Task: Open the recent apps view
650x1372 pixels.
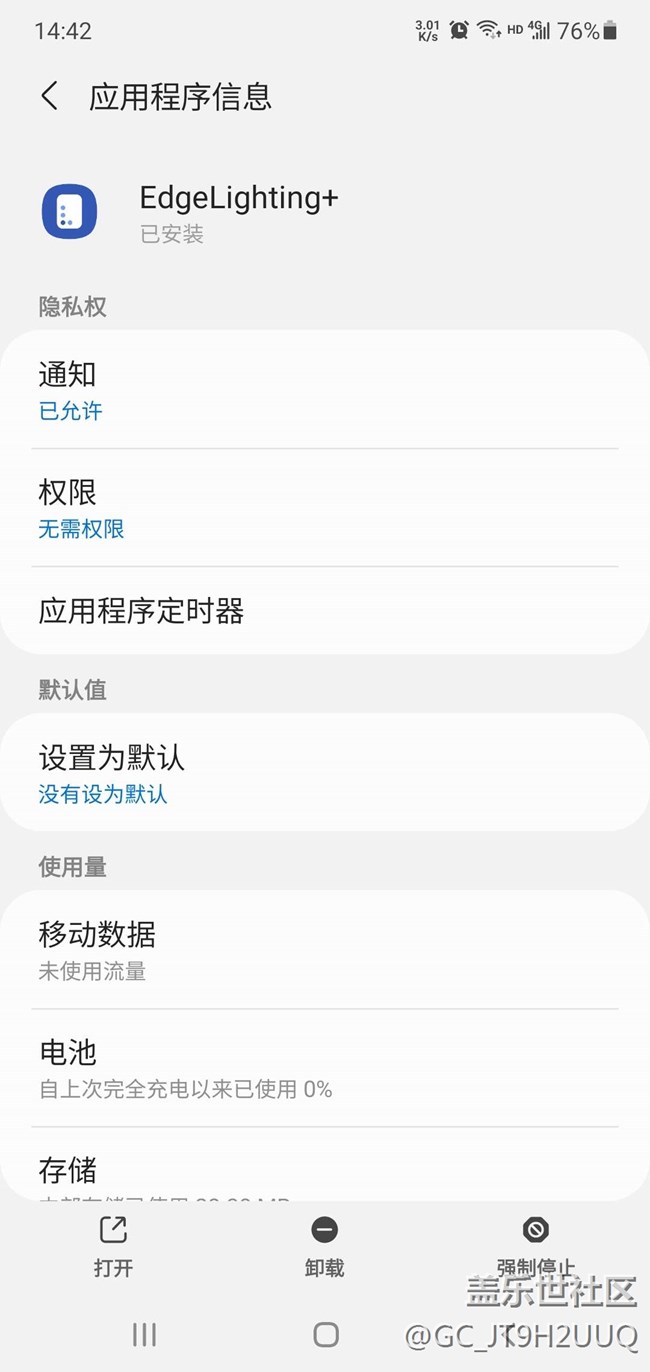Action: [x=145, y=1334]
